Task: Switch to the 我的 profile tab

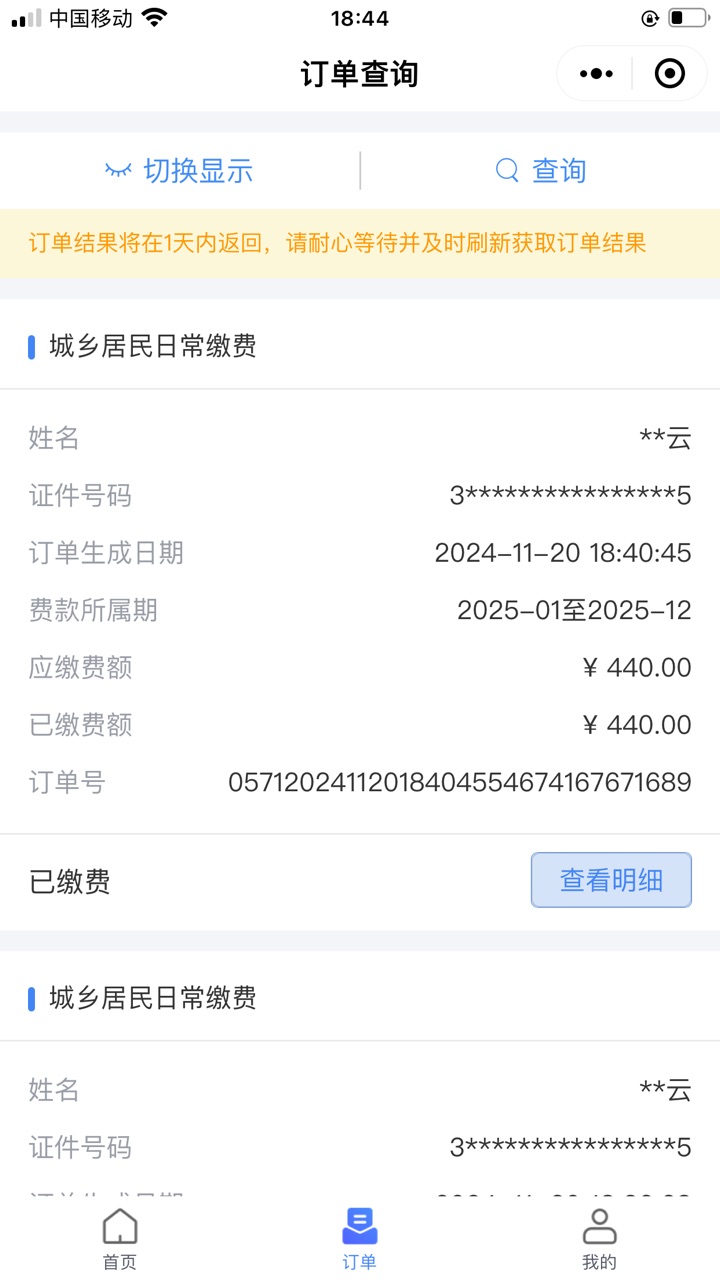Action: (x=600, y=1239)
